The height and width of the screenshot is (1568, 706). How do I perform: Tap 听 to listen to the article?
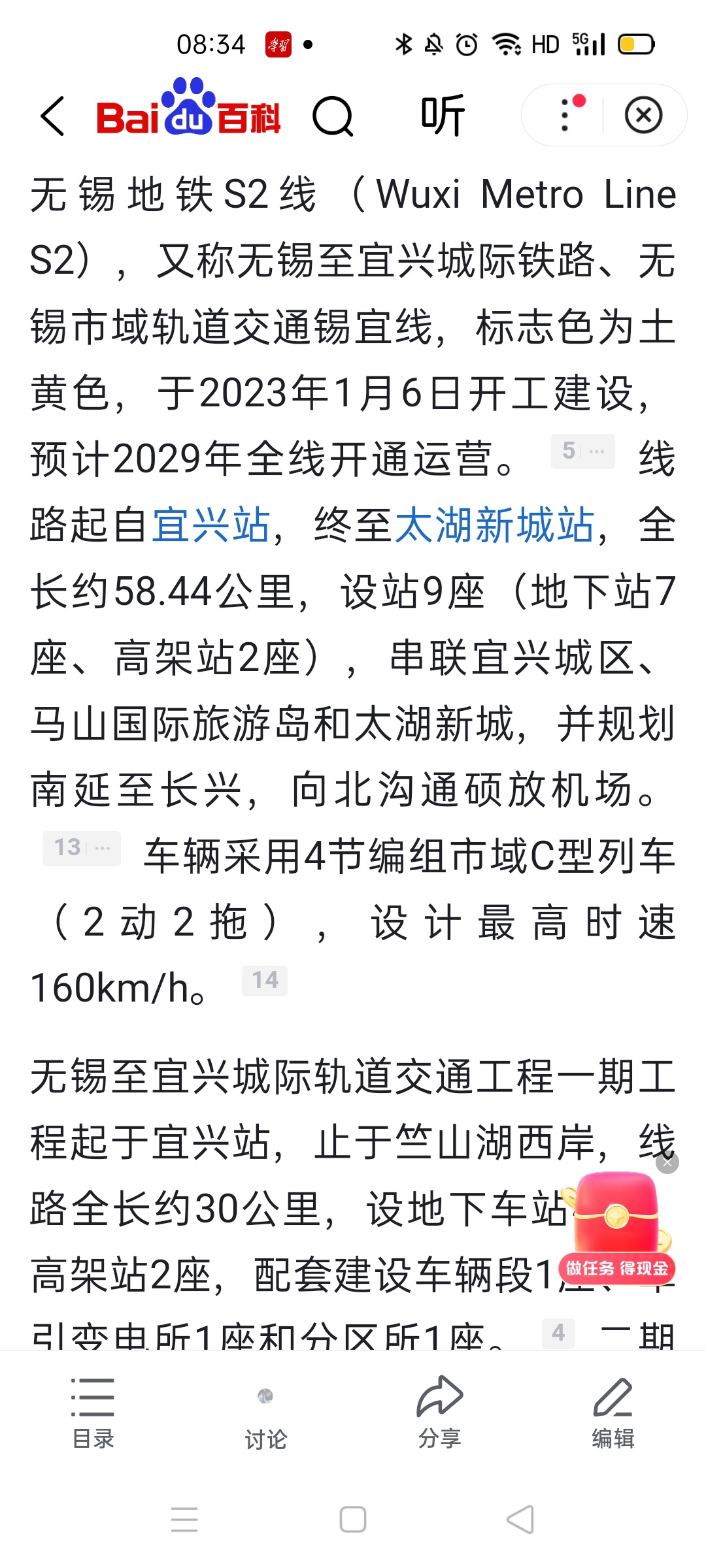click(443, 116)
